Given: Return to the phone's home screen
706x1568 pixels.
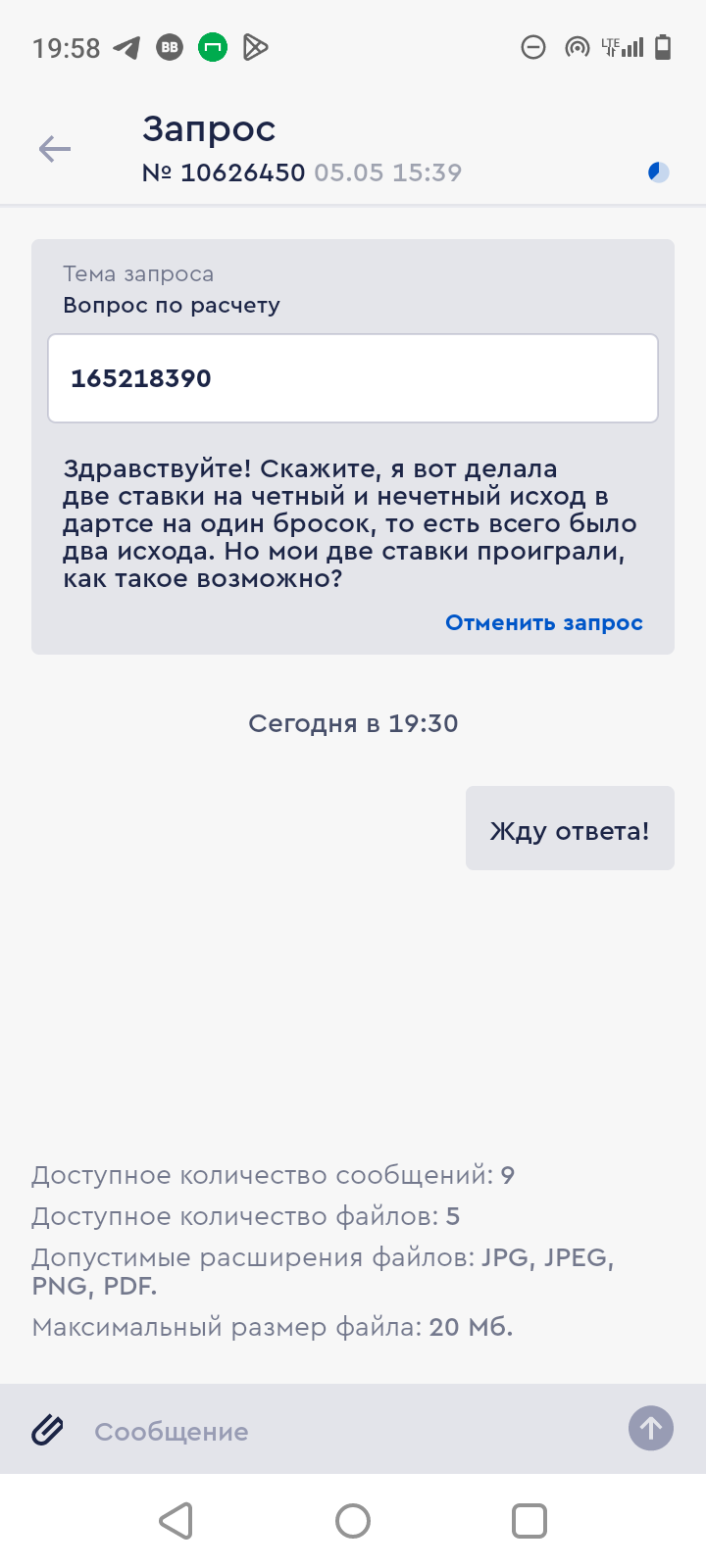Looking at the screenshot, I should click(353, 1521).
